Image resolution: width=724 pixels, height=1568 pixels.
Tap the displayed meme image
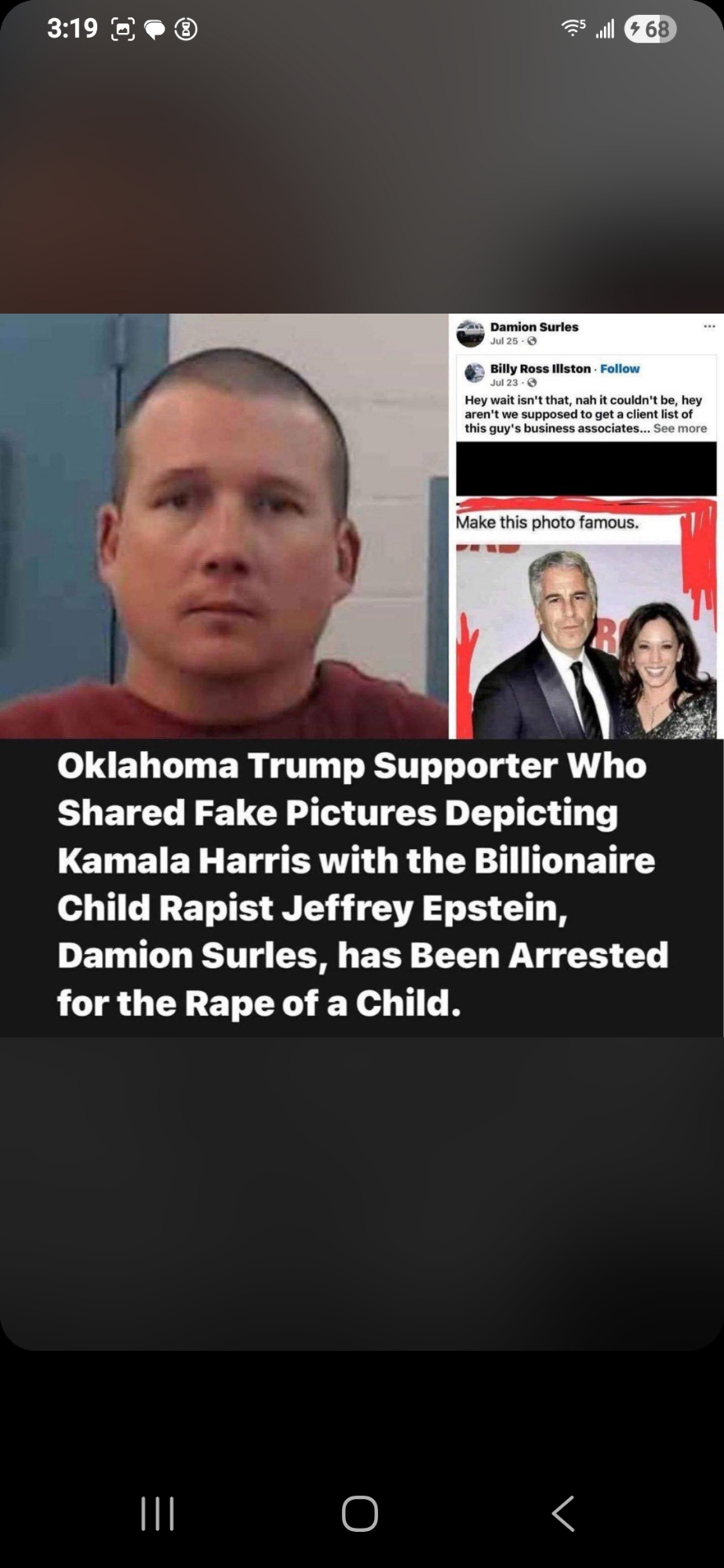coord(362,674)
